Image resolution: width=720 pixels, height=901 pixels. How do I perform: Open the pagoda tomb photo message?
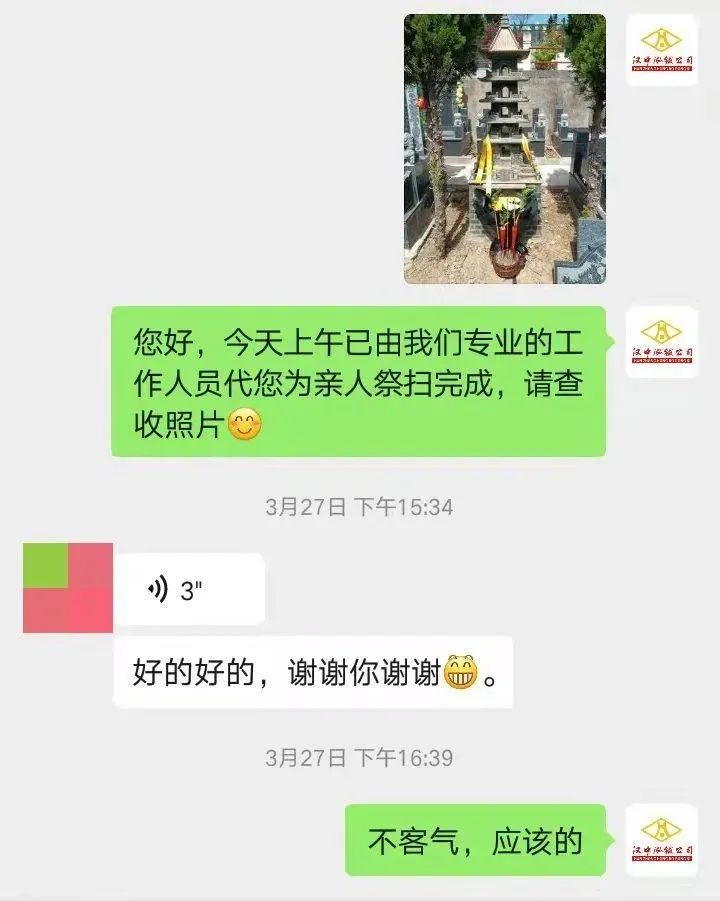tap(504, 149)
